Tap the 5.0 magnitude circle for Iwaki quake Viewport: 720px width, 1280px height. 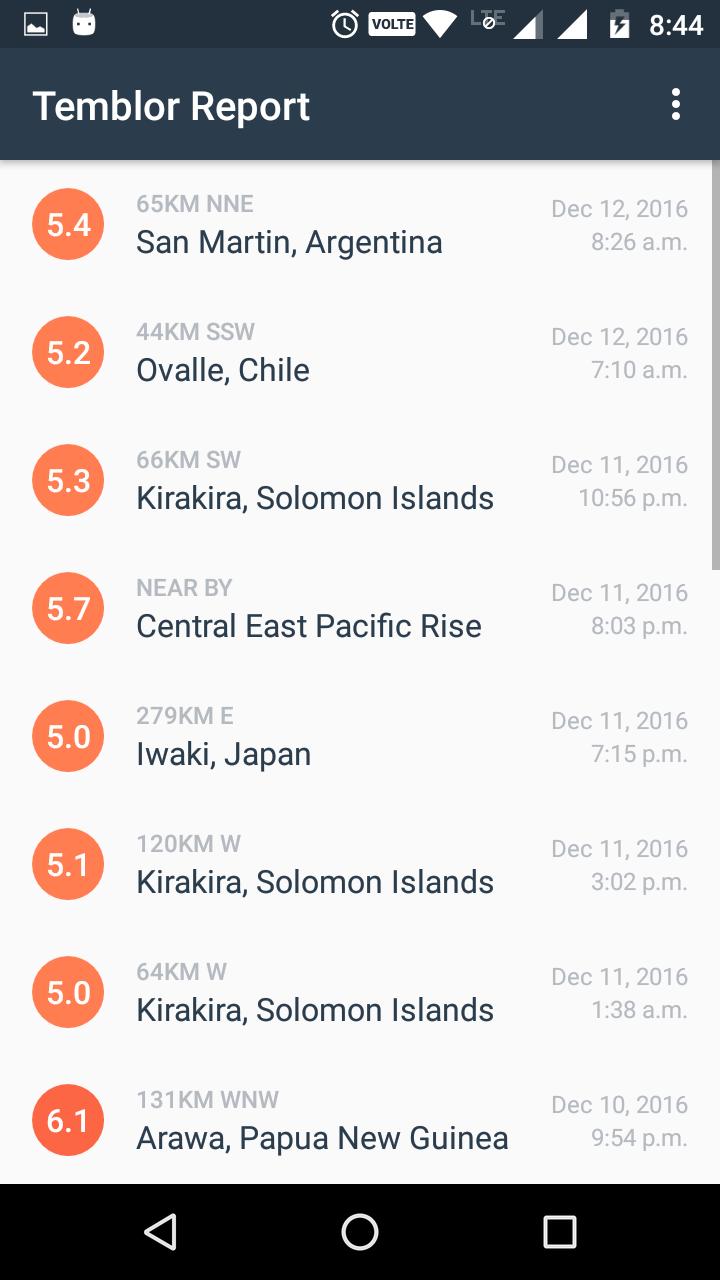(x=68, y=736)
